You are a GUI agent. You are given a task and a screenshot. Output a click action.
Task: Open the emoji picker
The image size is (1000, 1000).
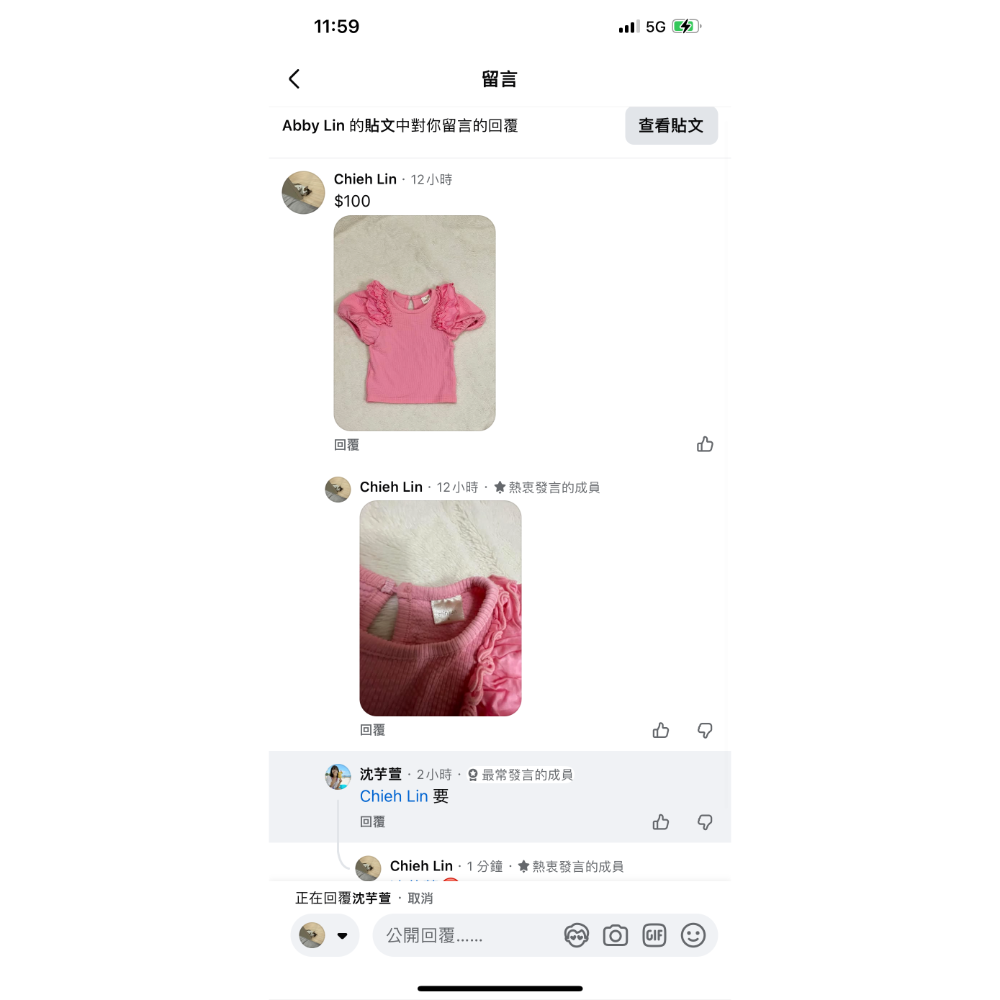(x=693, y=935)
